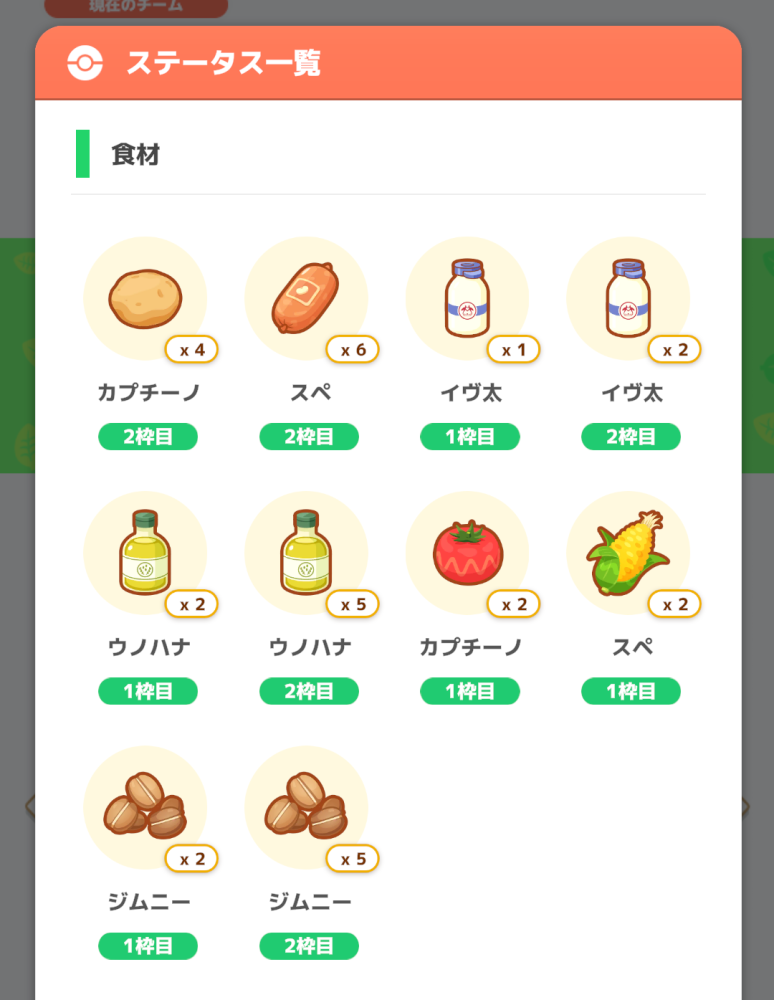Tap カプチーノ's tomato ingredient
This screenshot has height=1000, width=774.
[x=468, y=553]
